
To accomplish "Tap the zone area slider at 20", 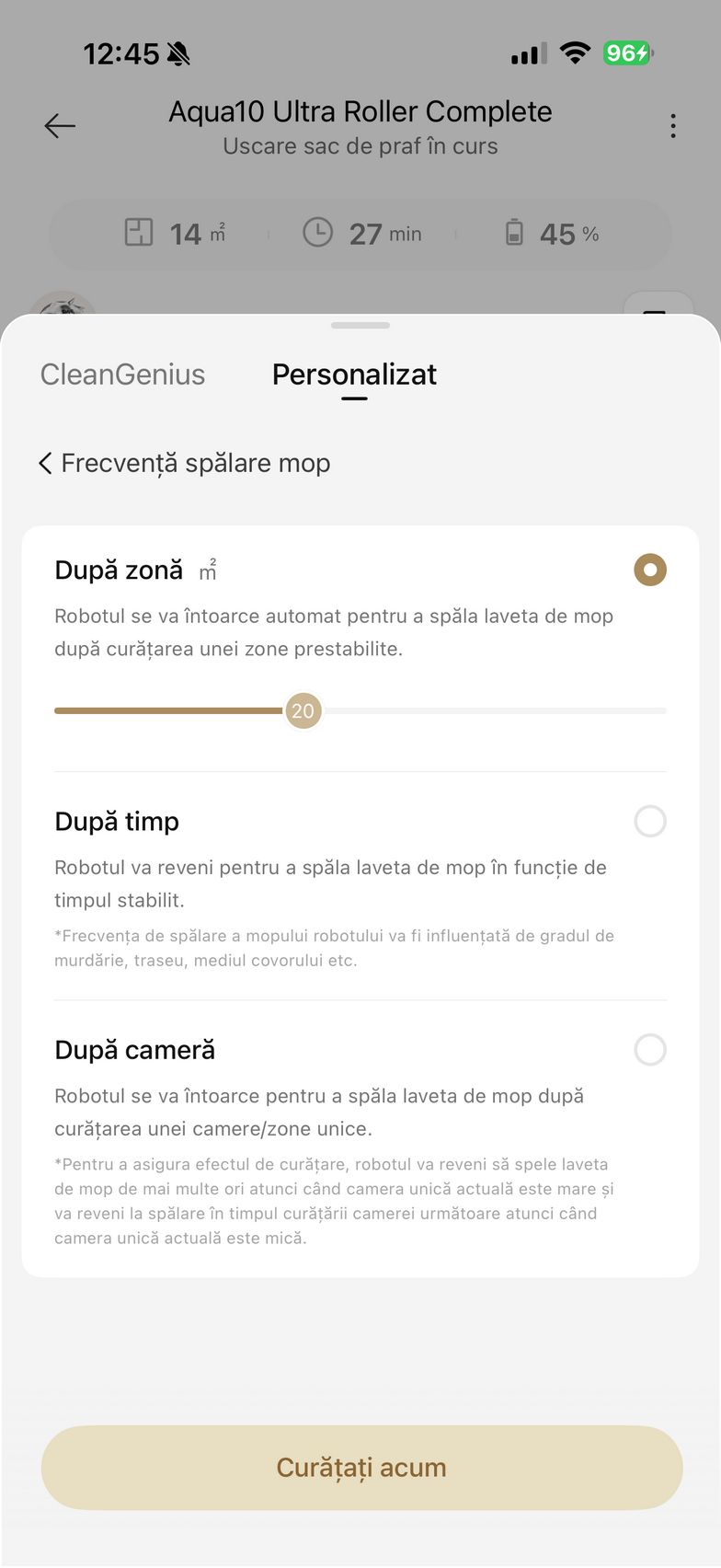I will click(303, 710).
